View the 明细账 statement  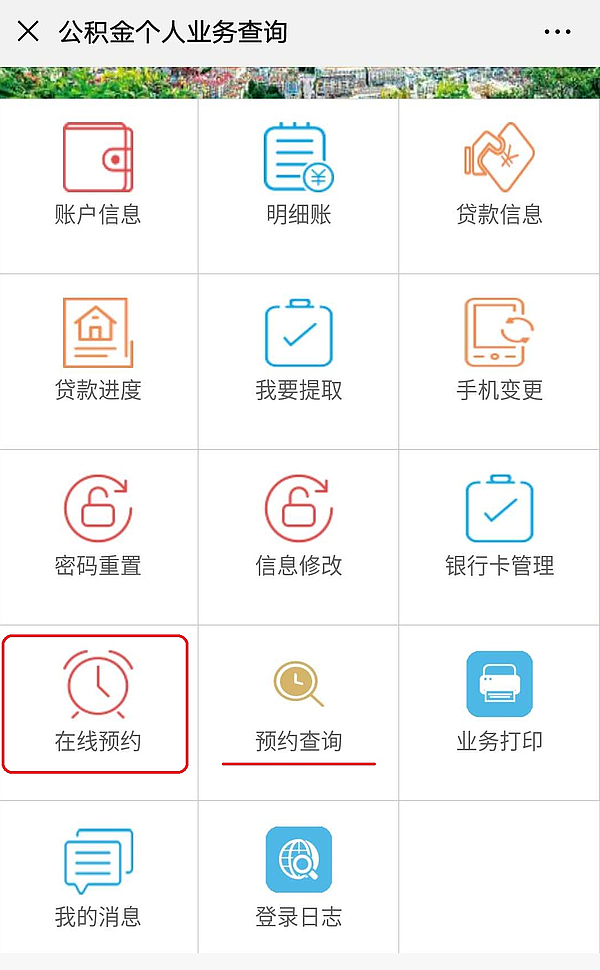pos(298,186)
